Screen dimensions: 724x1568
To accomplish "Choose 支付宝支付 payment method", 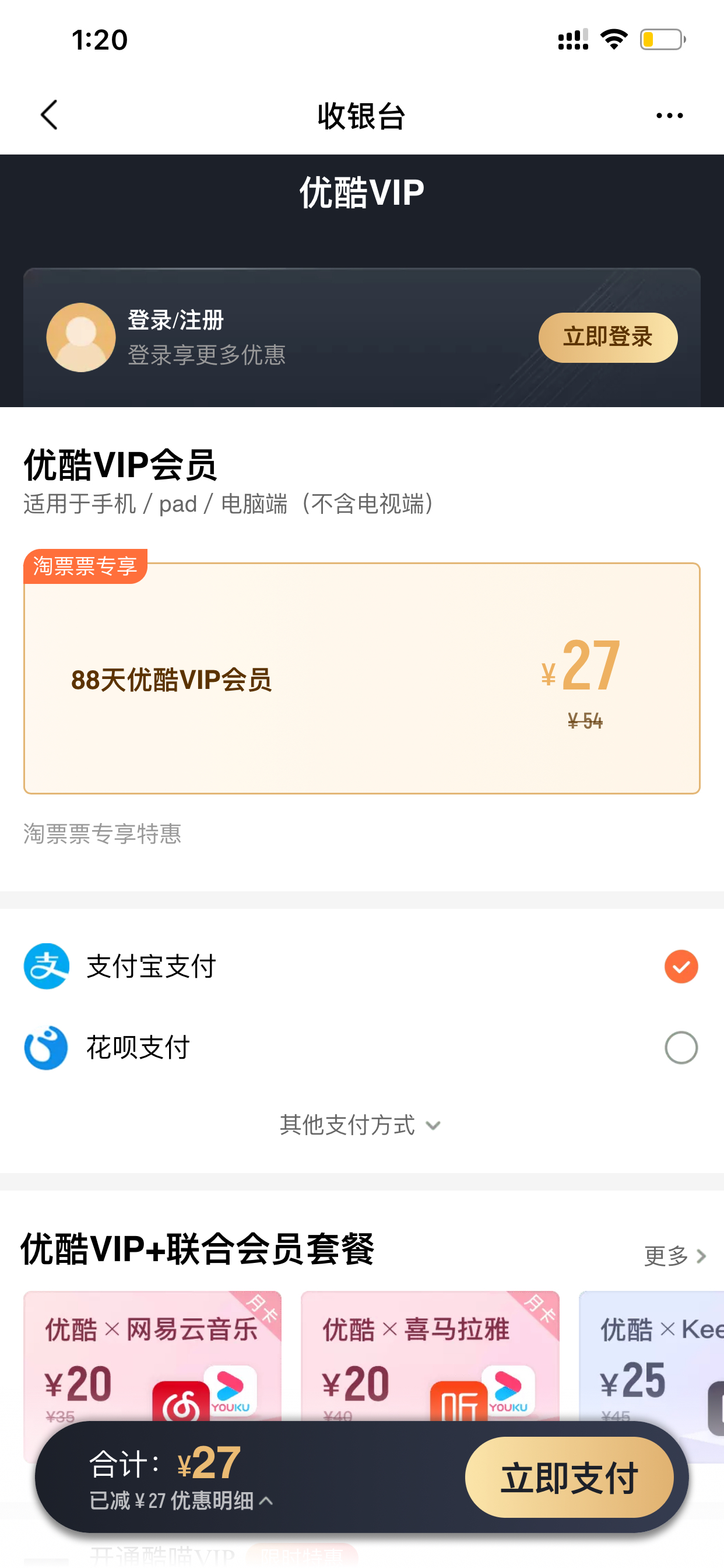I will pos(362,966).
